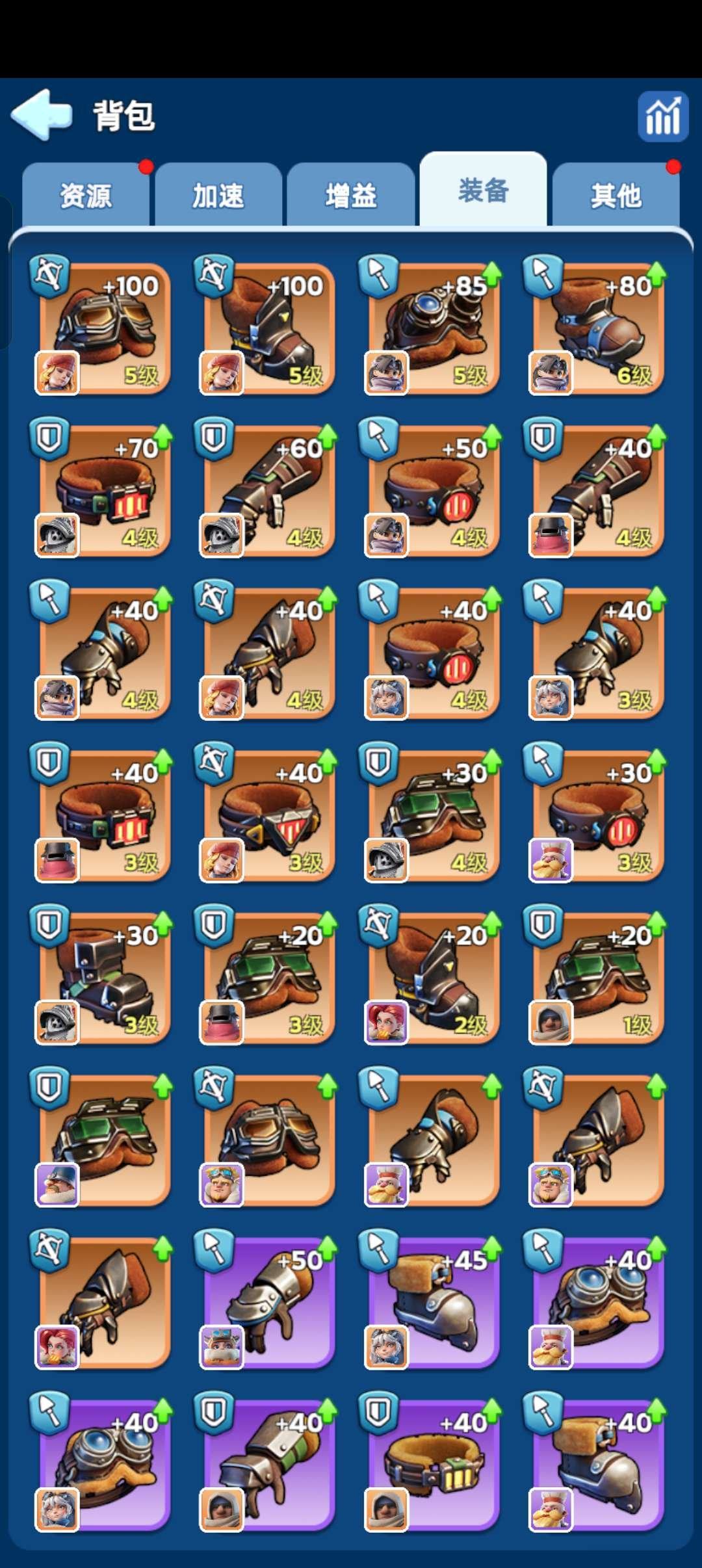This screenshot has height=1568, width=702.
Task: Select the 装备 tab
Action: click(483, 191)
